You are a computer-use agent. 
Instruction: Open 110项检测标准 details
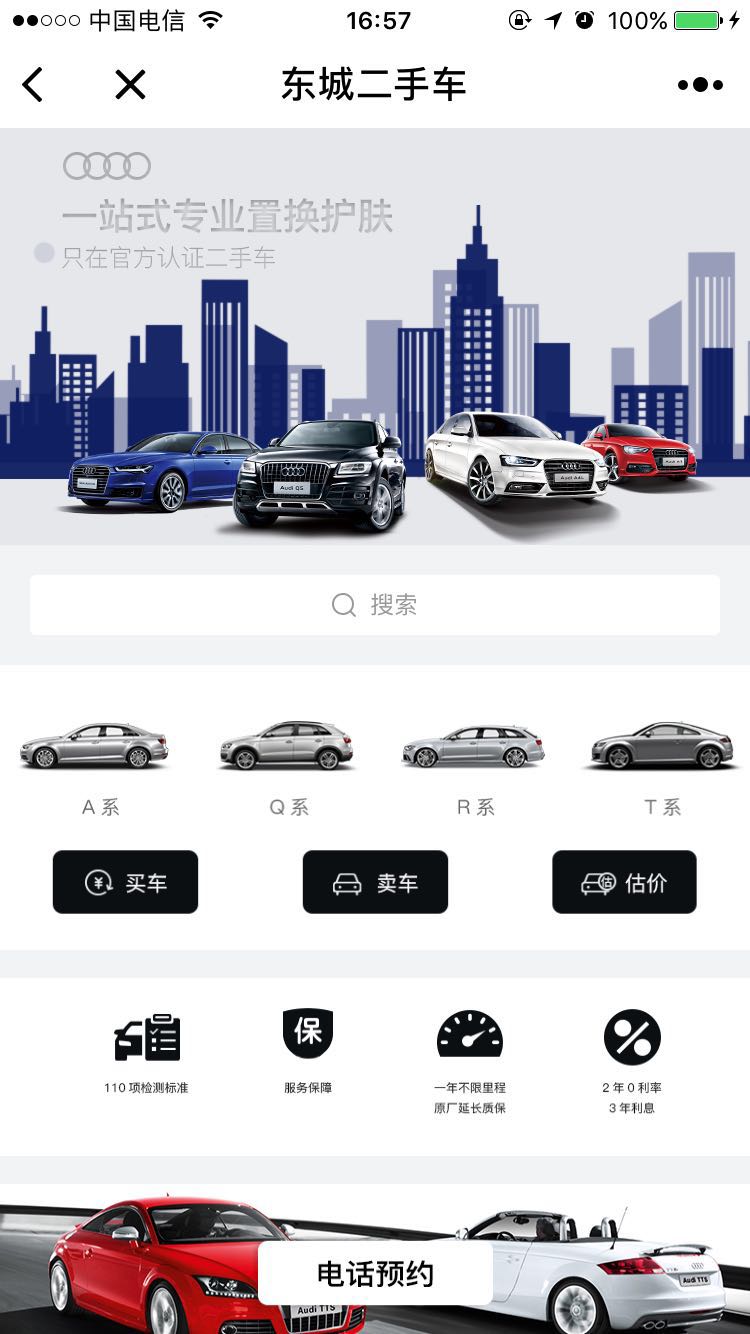[x=146, y=1052]
